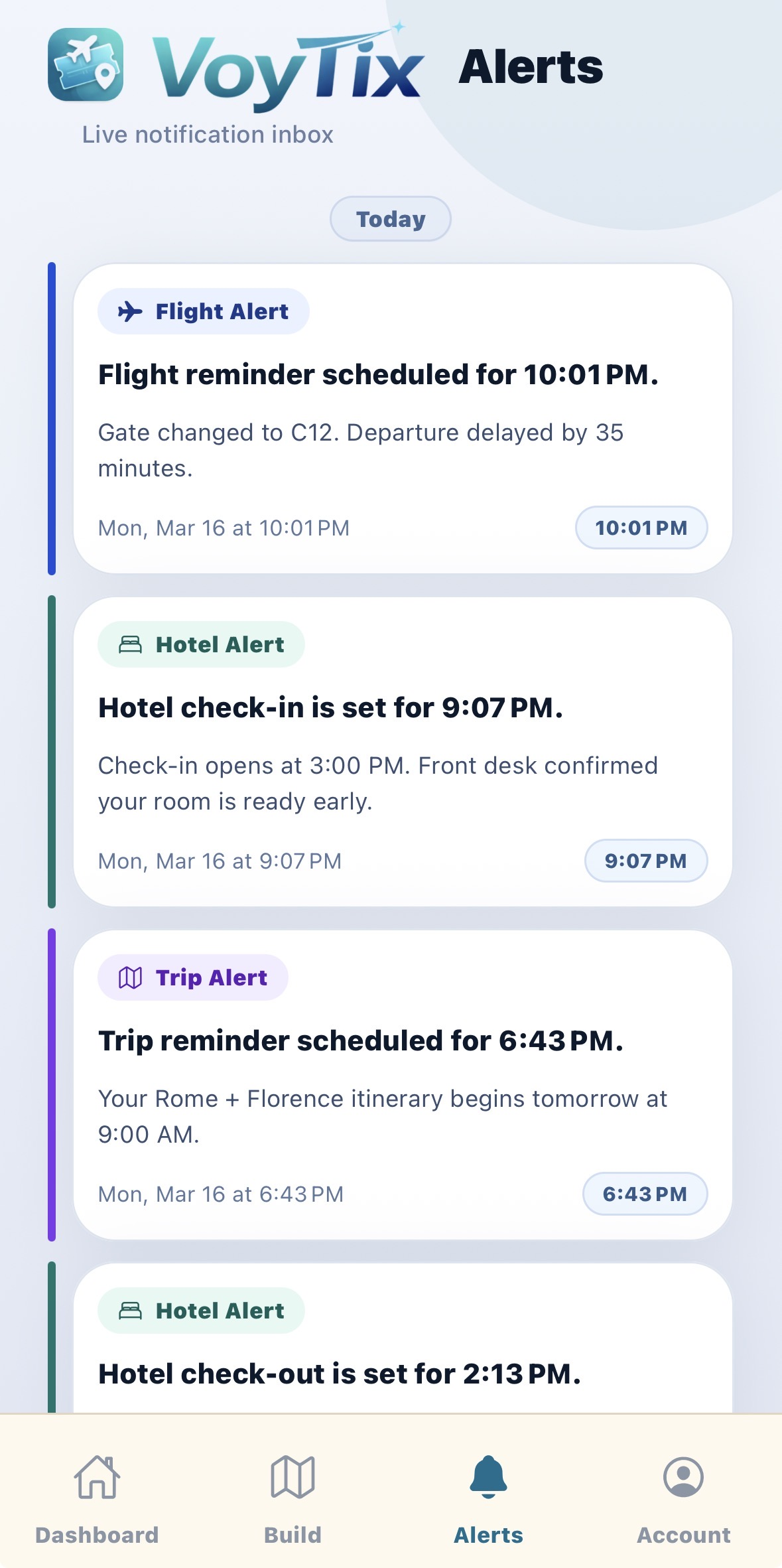Tap the airplane icon on the Flight Alert badge
This screenshot has width=782, height=1568.
pos(130,311)
